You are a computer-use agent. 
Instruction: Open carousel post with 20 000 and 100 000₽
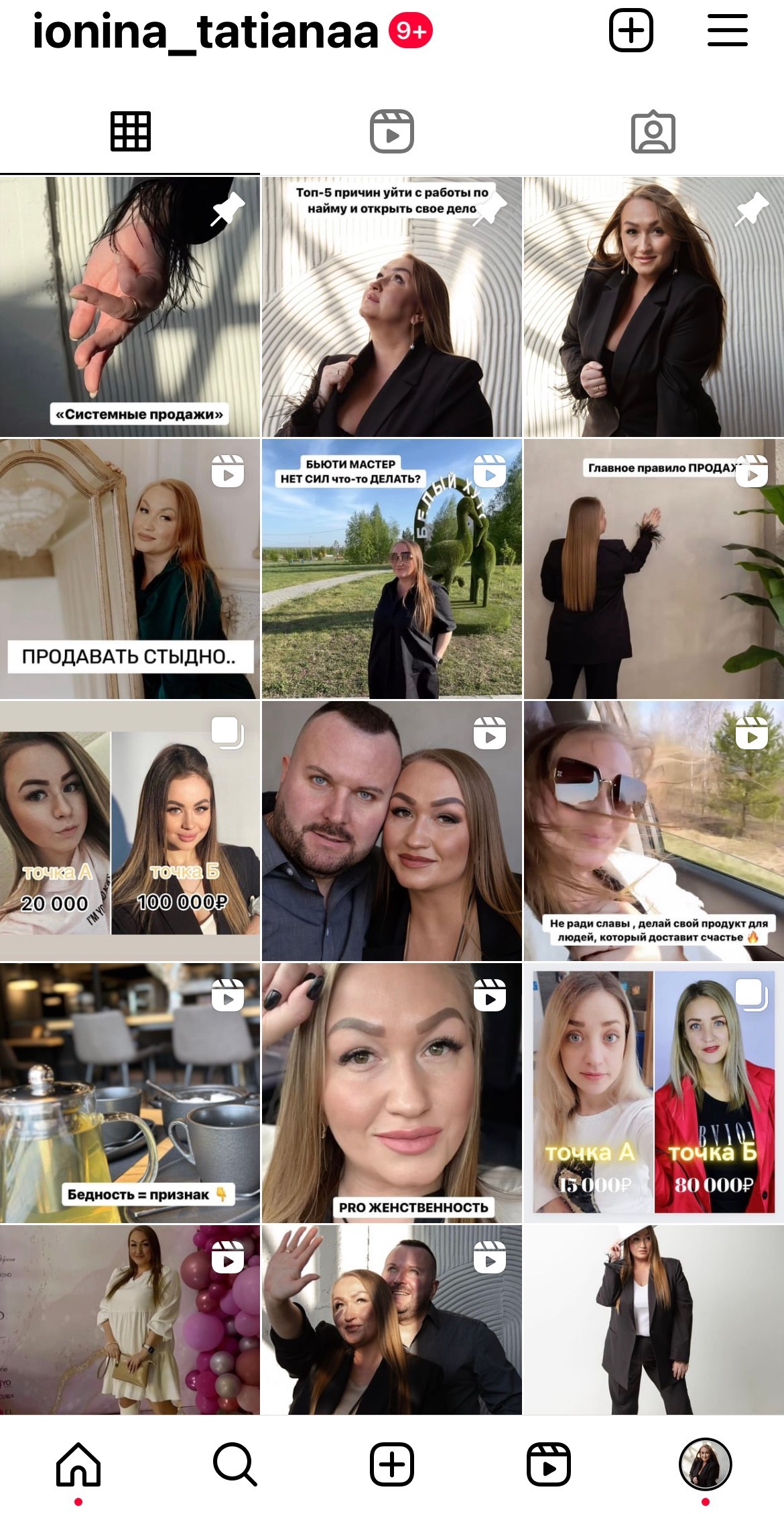point(130,831)
